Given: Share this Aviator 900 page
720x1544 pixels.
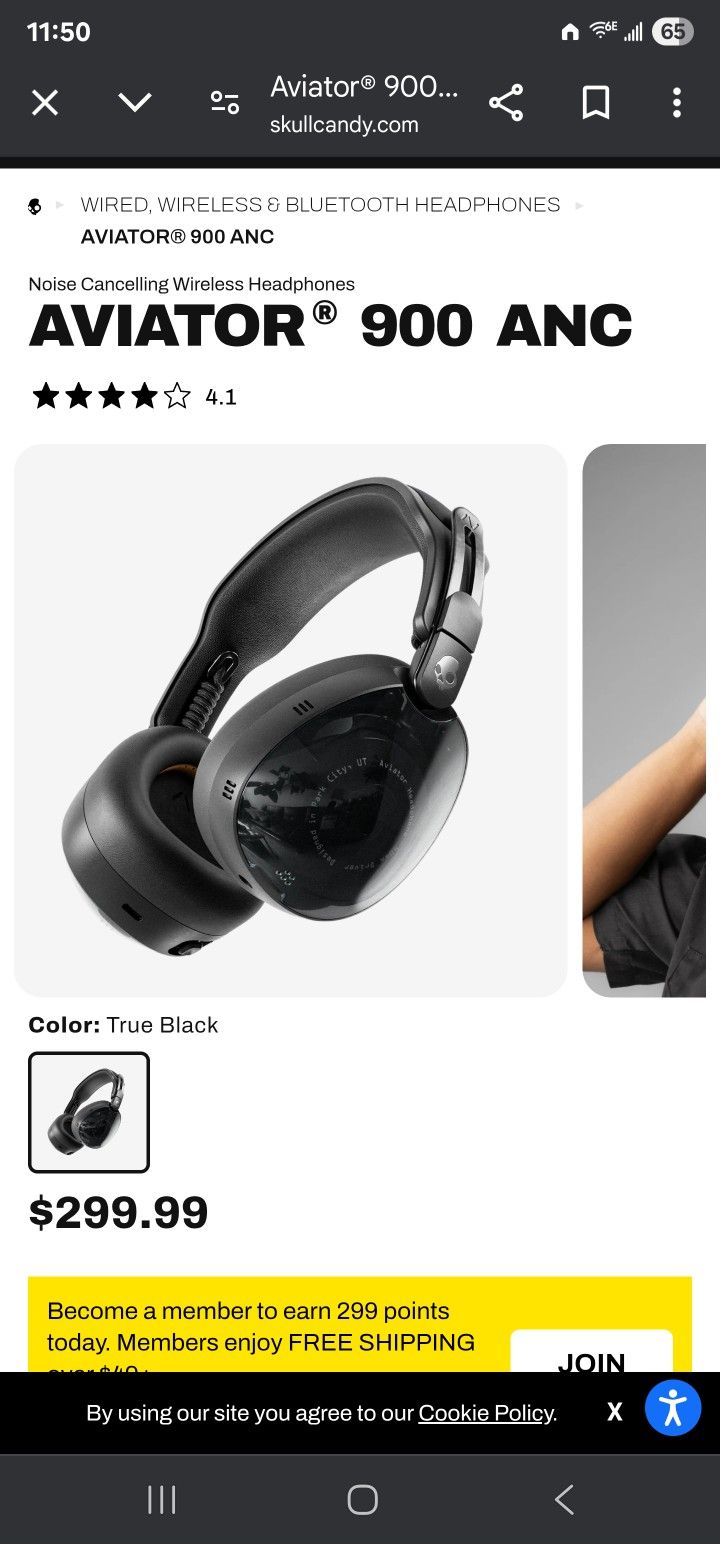Looking at the screenshot, I should (x=506, y=103).
